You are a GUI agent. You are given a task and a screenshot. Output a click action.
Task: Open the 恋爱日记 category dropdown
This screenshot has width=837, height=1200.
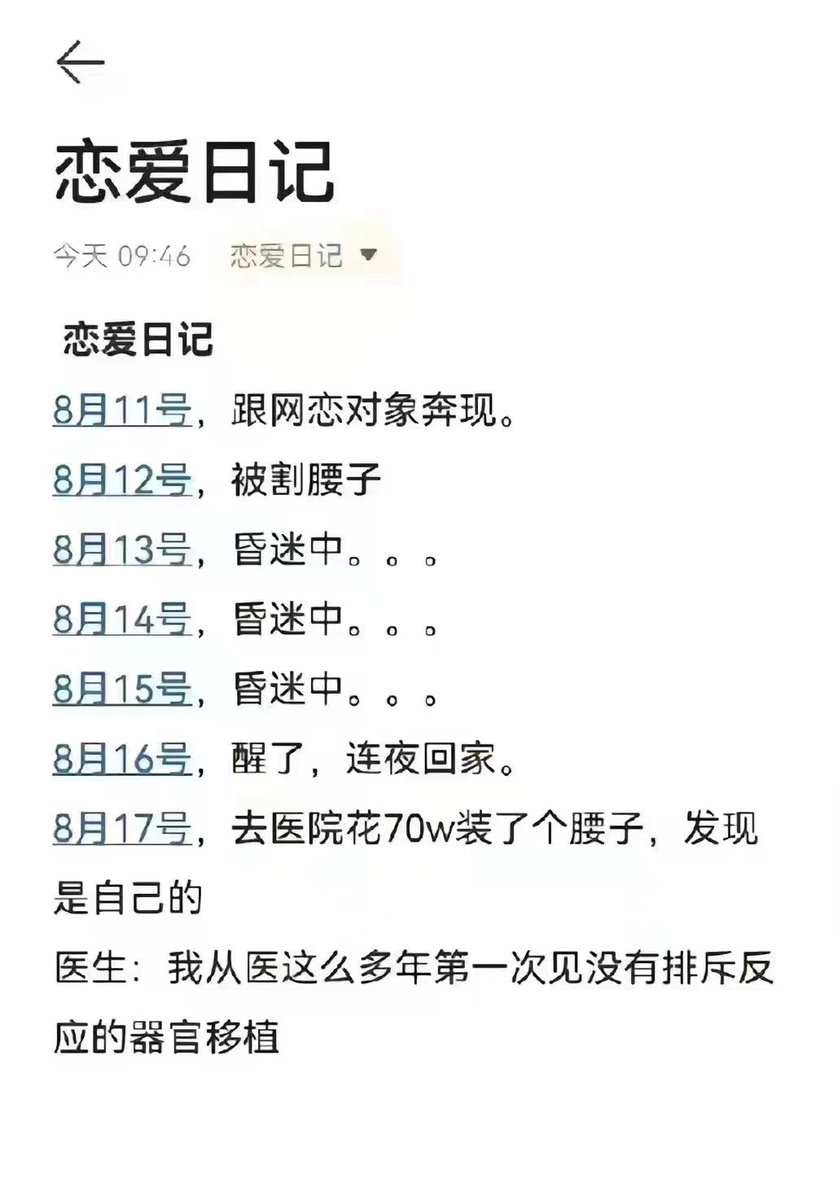click(304, 256)
